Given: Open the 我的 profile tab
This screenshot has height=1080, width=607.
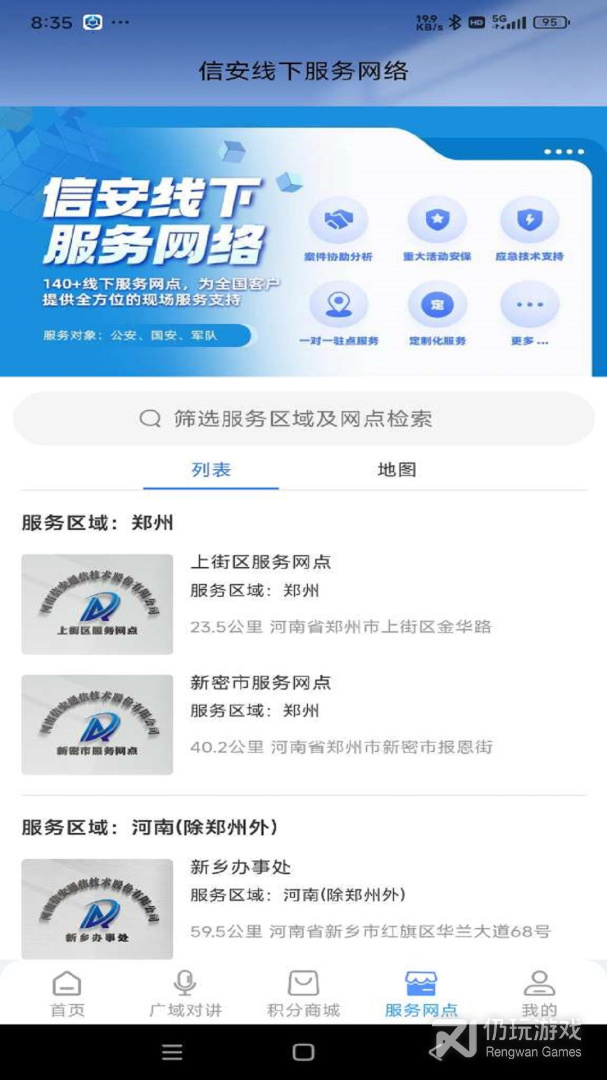Looking at the screenshot, I should tap(539, 994).
